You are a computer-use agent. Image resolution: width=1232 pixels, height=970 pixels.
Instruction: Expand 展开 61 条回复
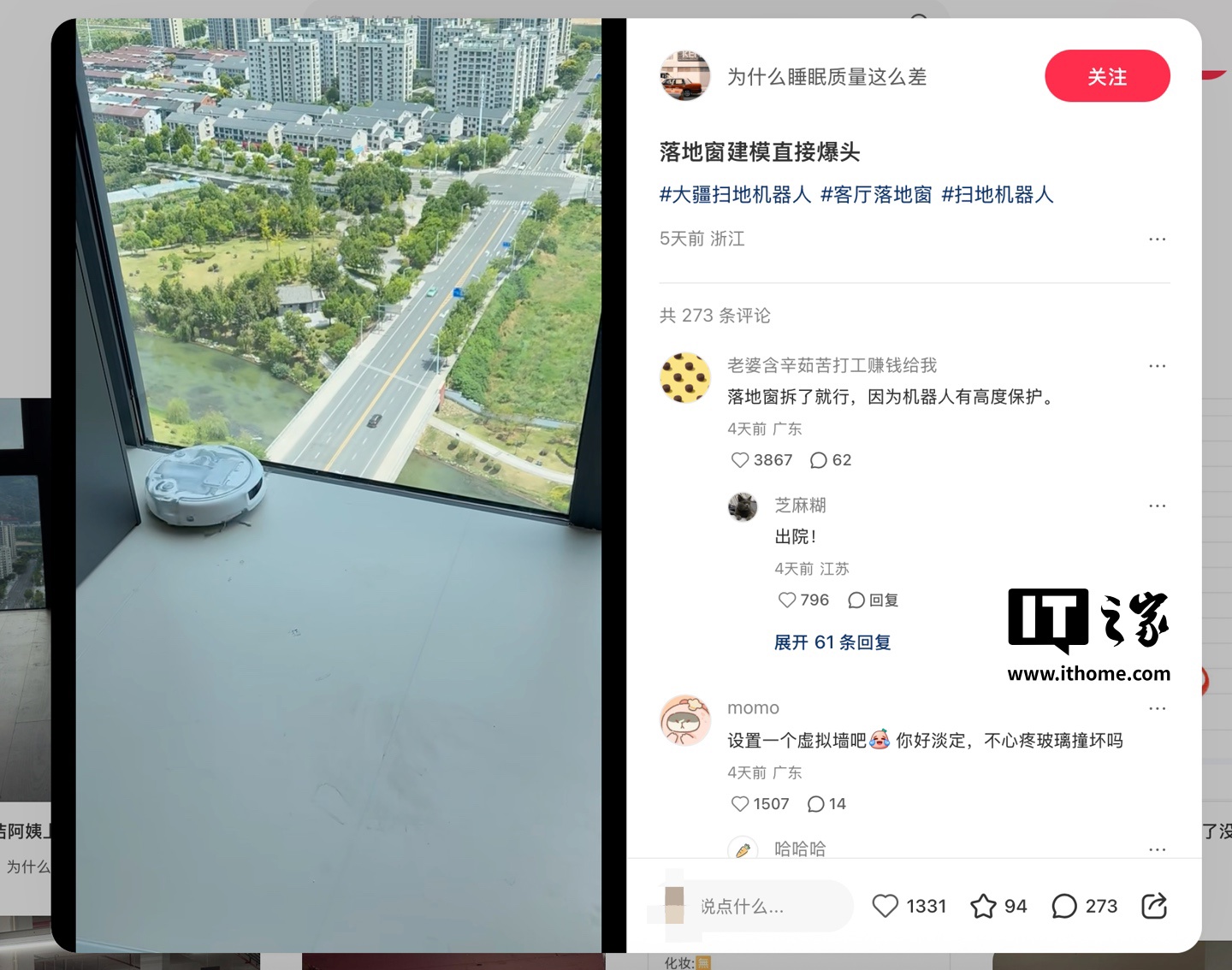(832, 642)
